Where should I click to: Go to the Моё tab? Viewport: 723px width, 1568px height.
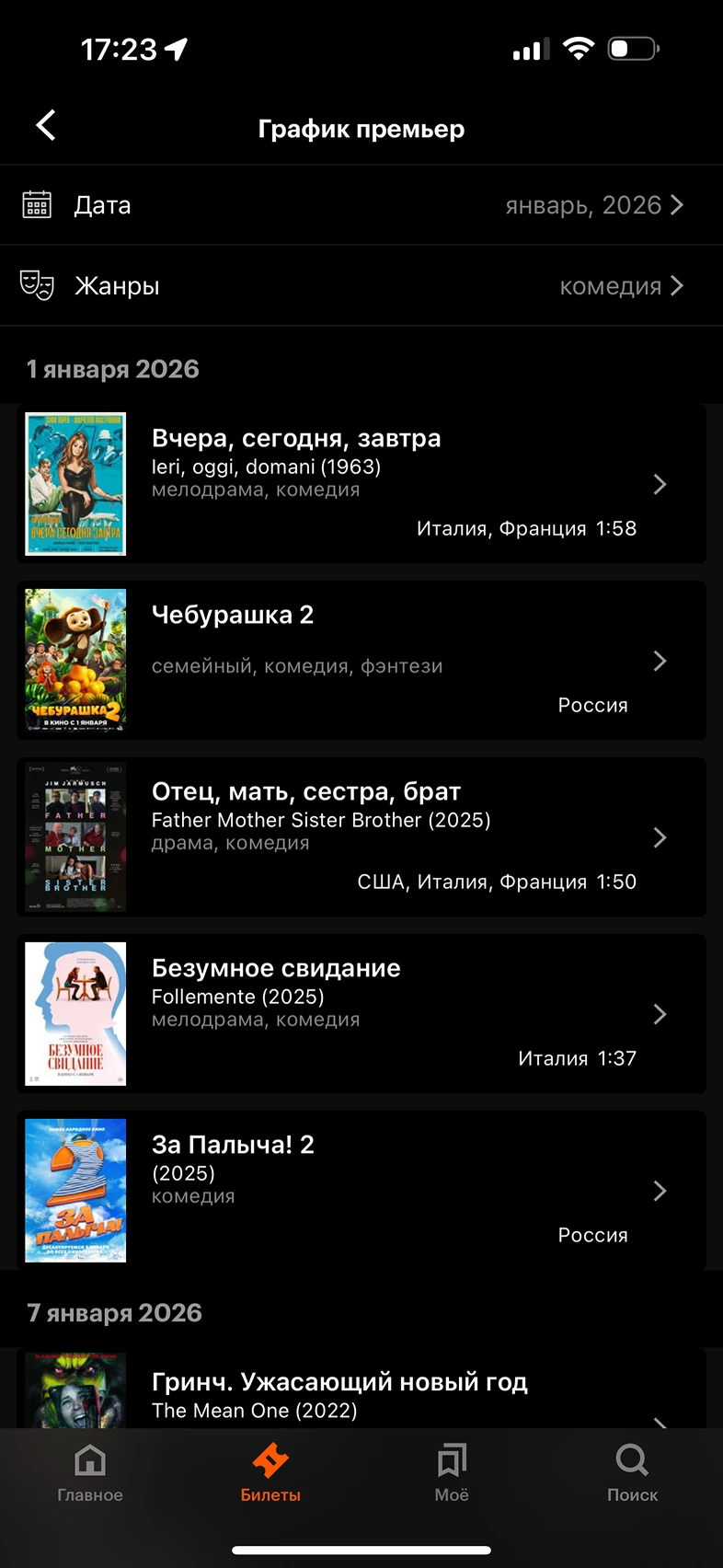coord(452,1473)
